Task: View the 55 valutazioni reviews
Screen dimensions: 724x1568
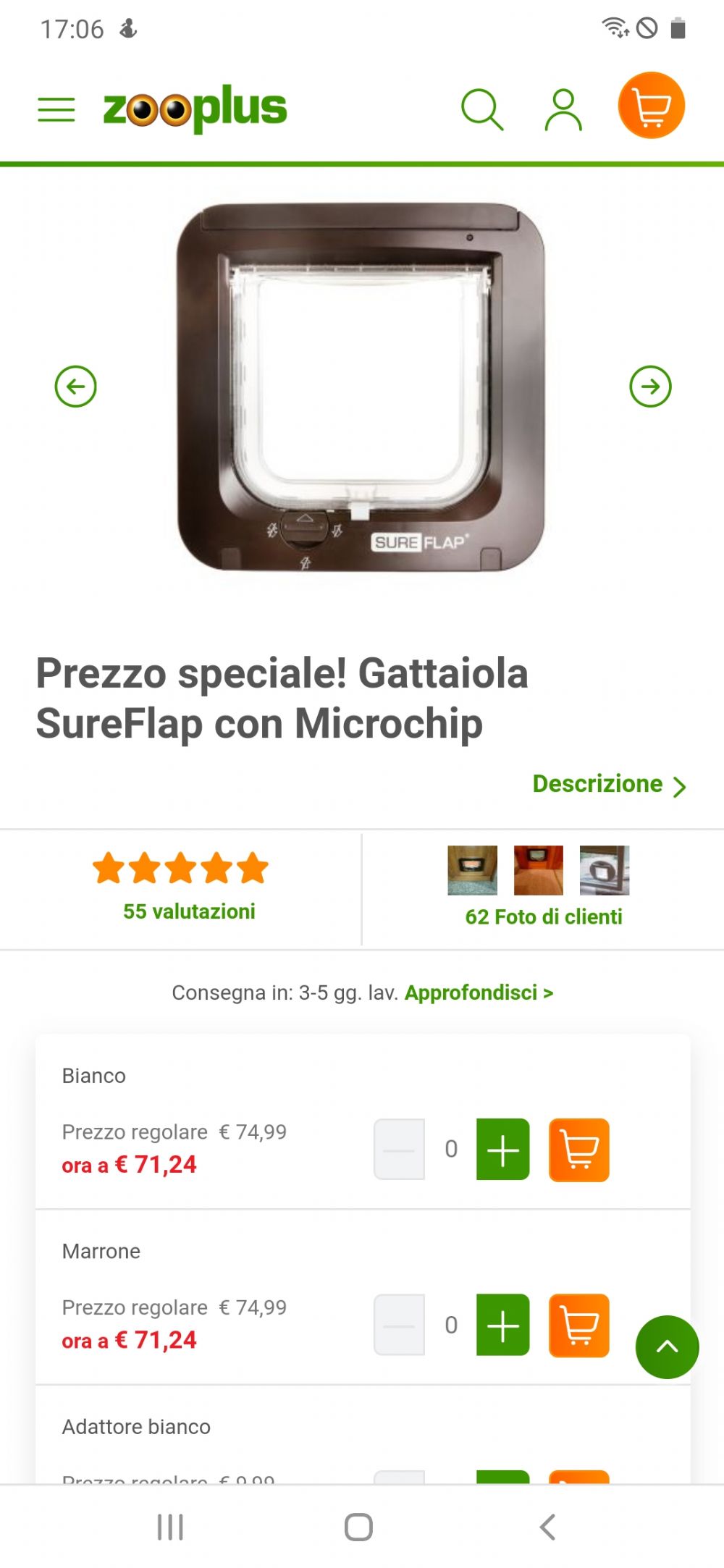Action: [189, 911]
